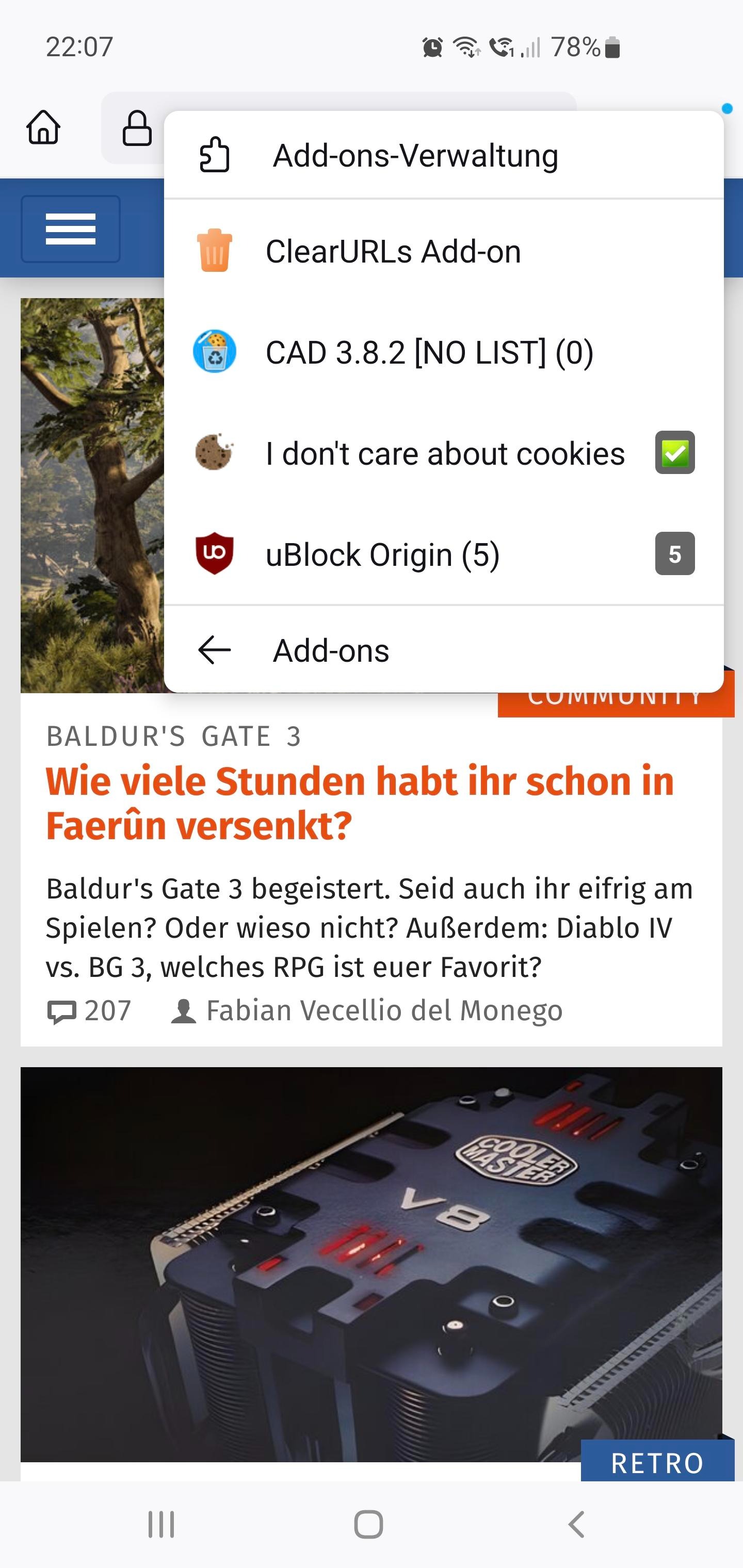The width and height of the screenshot is (743, 1568).
Task: Open the site security lock icon
Action: point(137,128)
